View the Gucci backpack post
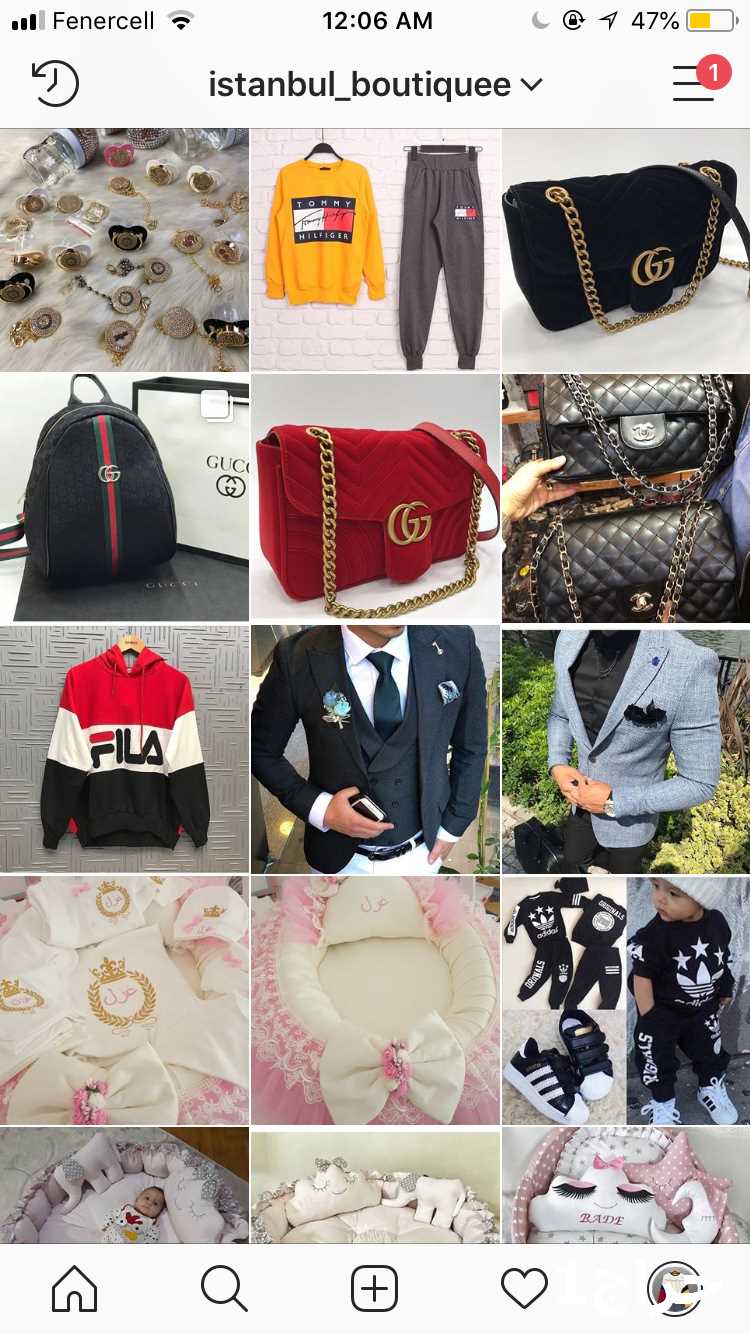 [124, 498]
